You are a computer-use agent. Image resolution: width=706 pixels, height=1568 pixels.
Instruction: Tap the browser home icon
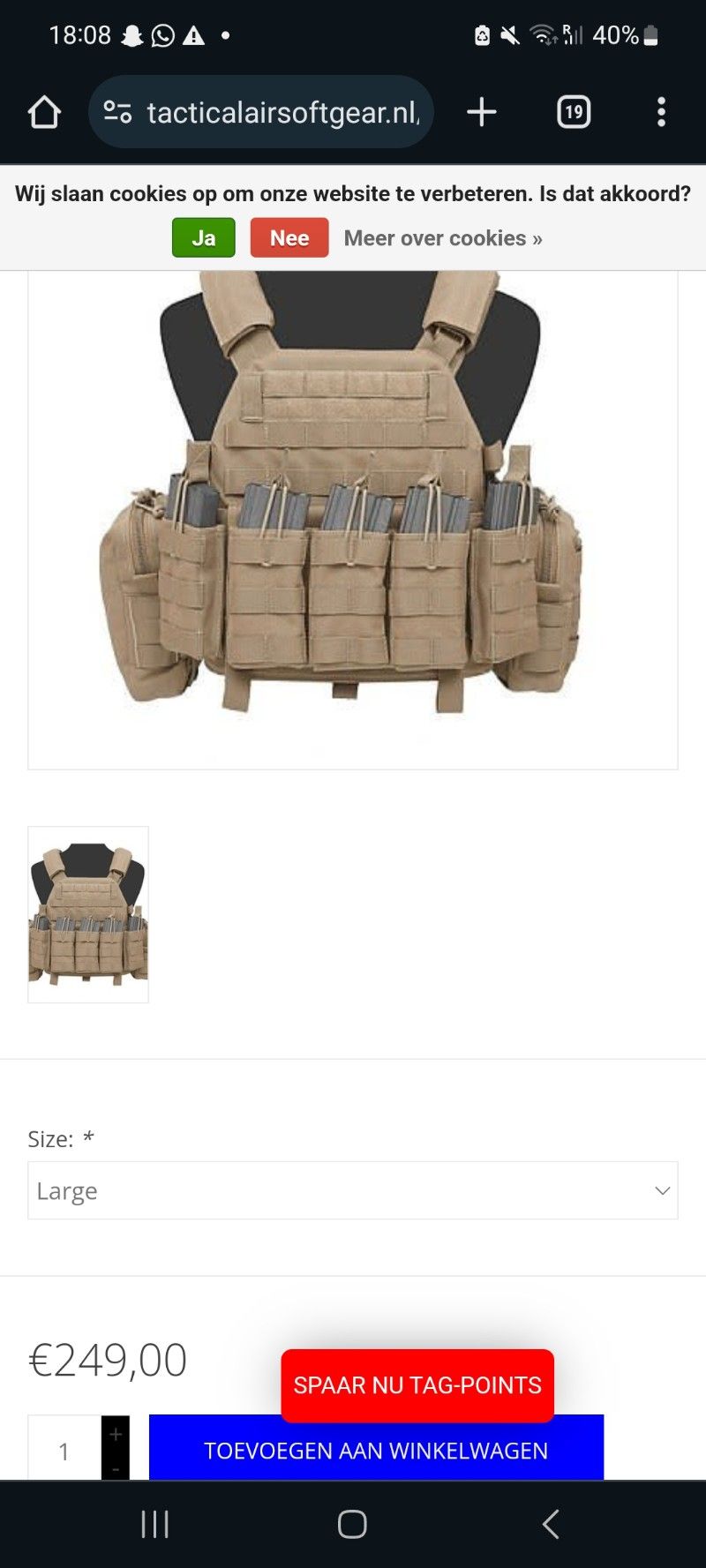click(44, 112)
